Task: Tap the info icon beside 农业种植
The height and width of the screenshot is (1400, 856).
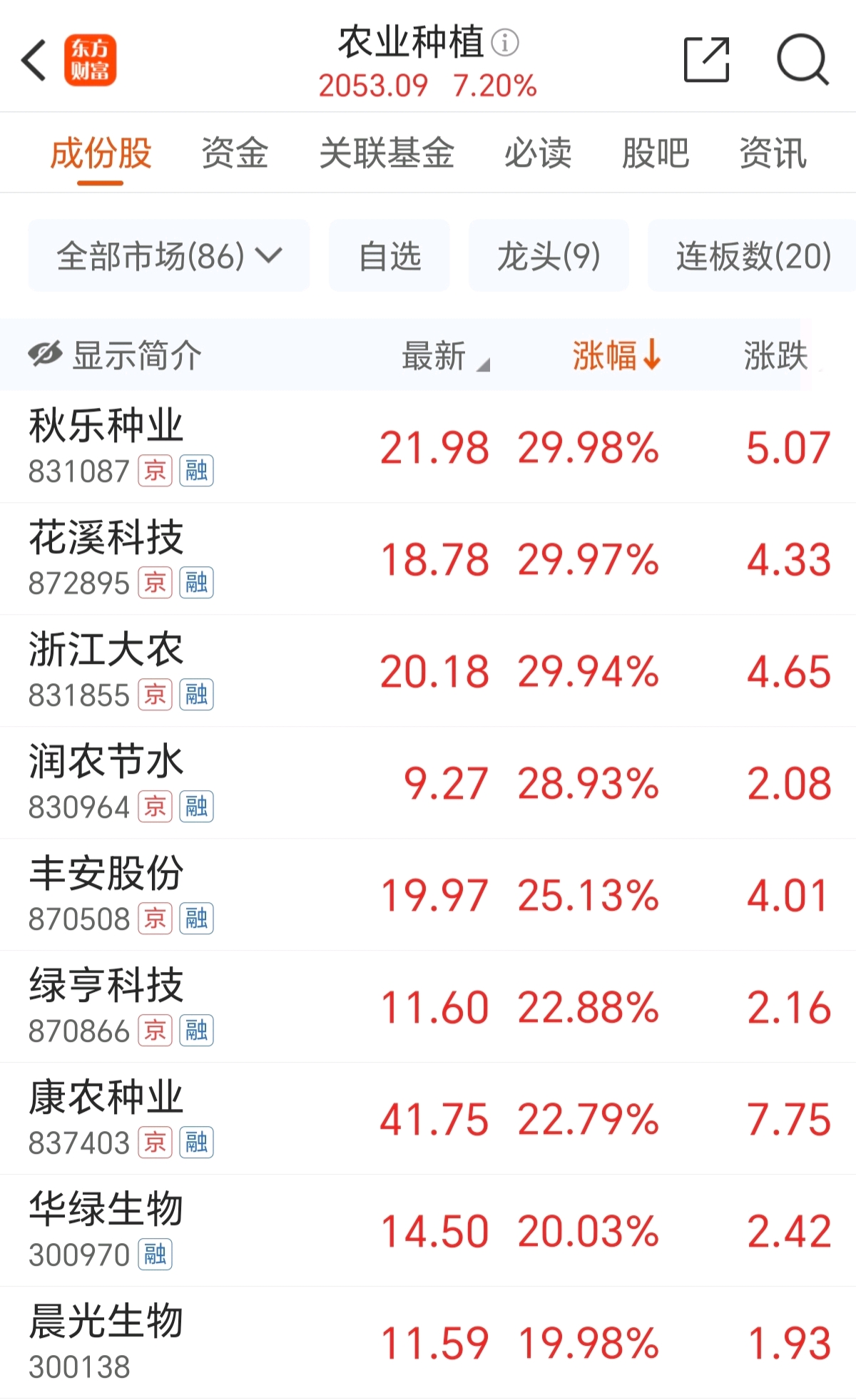Action: point(505,43)
